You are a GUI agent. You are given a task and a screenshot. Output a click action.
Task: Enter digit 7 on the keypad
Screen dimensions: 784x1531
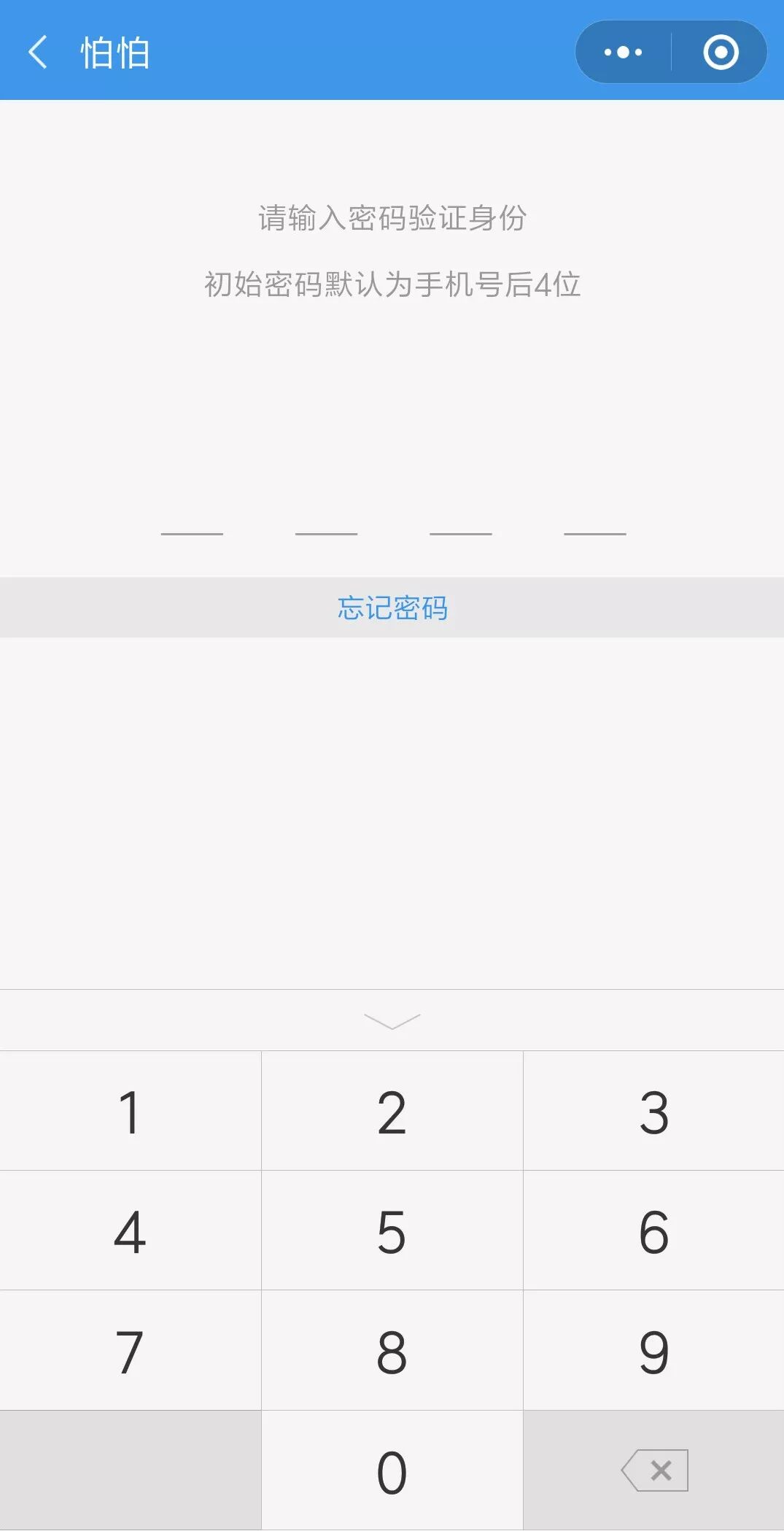(130, 1351)
